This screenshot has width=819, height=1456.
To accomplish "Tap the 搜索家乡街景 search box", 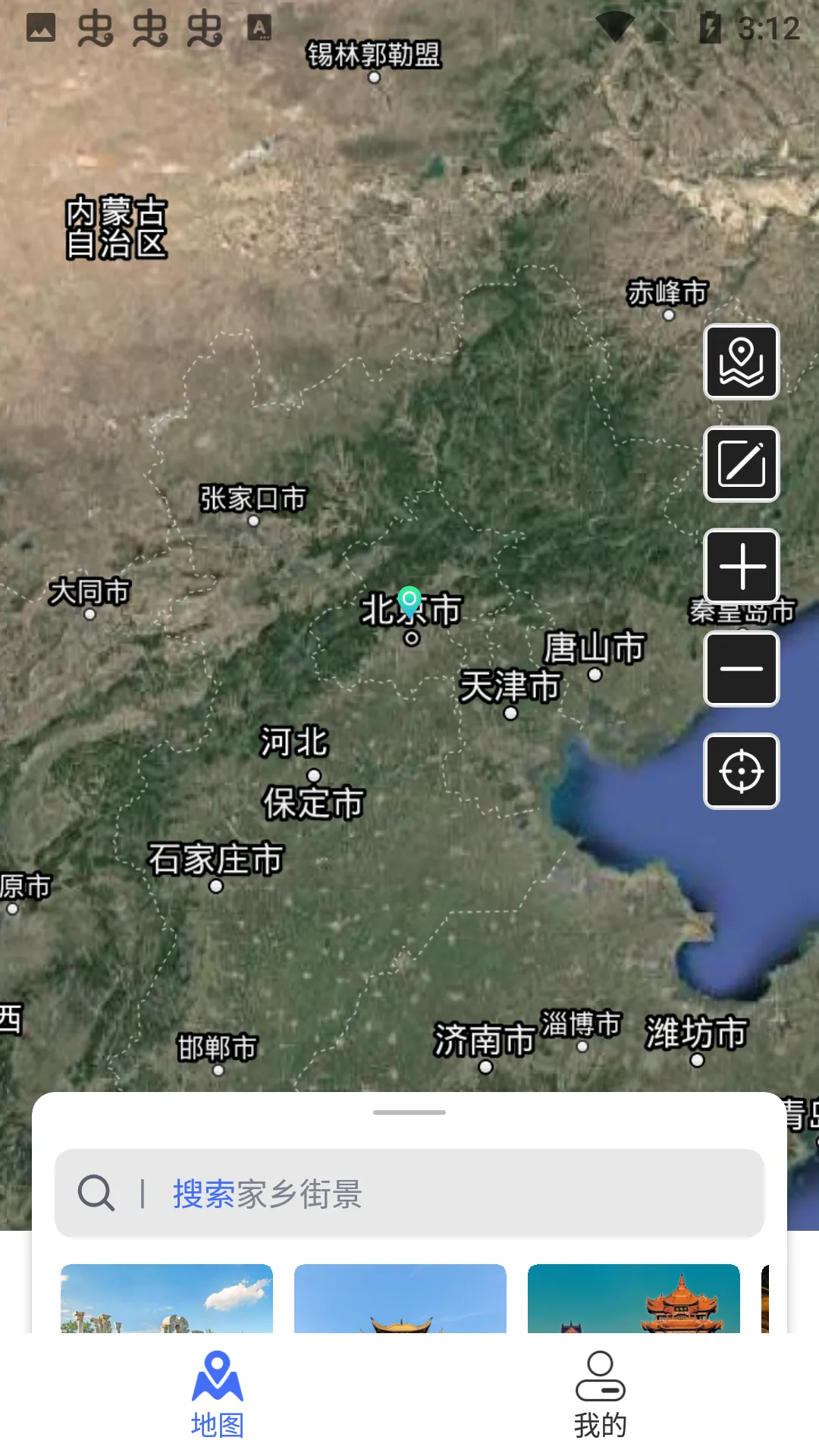I will [409, 1194].
